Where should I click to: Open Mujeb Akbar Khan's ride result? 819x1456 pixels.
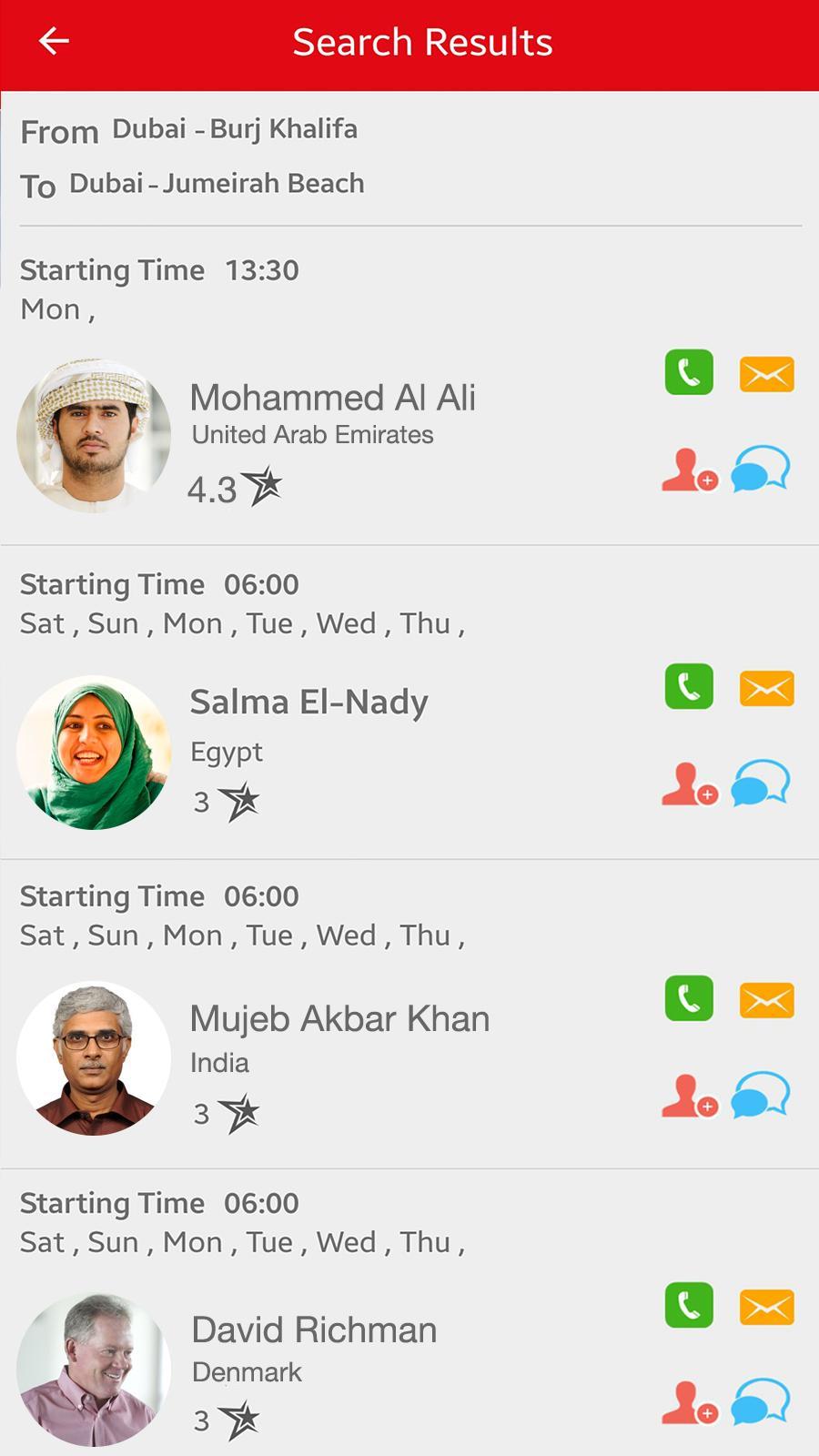click(339, 1019)
